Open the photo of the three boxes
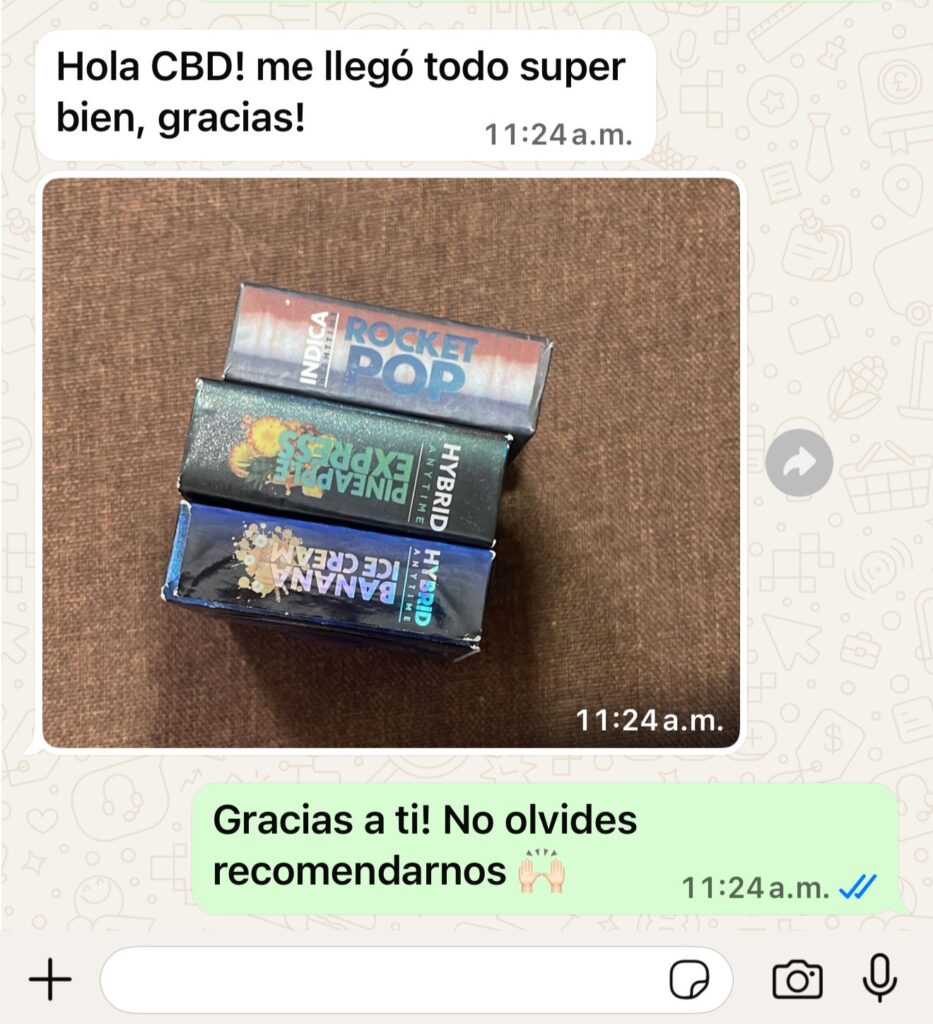 [391, 462]
